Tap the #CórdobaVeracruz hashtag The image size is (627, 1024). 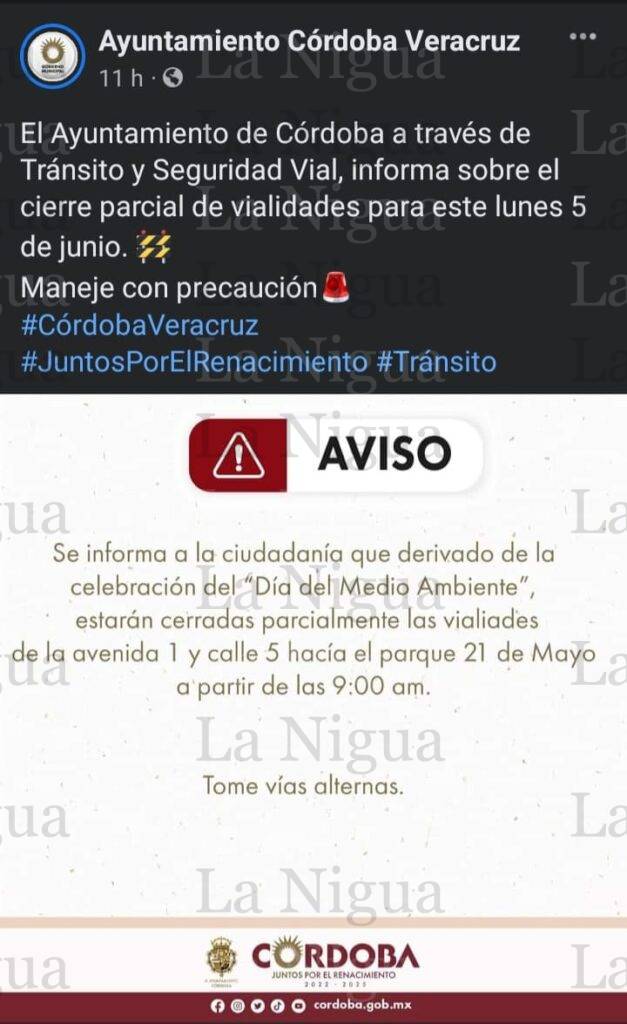coord(140,326)
